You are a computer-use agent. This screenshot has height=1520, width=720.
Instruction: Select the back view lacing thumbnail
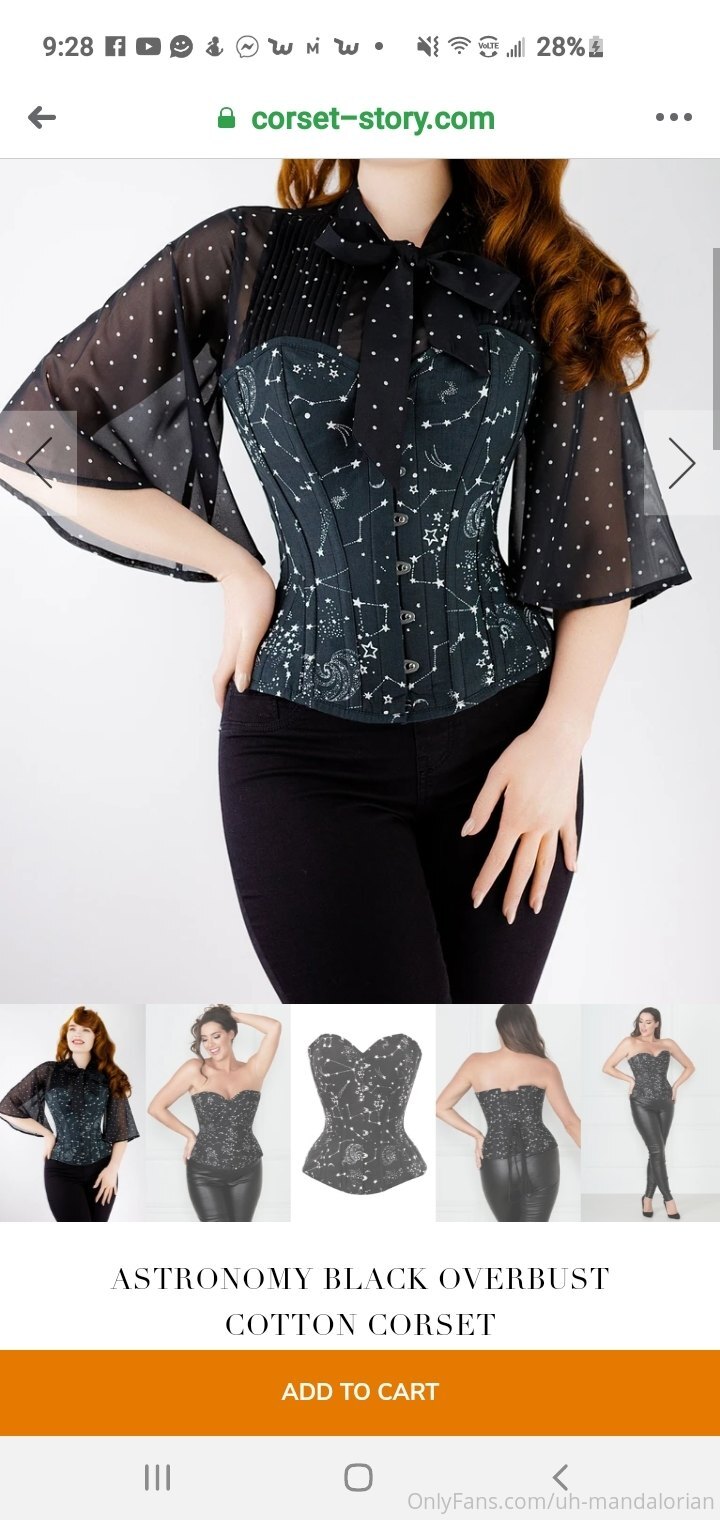point(508,1113)
